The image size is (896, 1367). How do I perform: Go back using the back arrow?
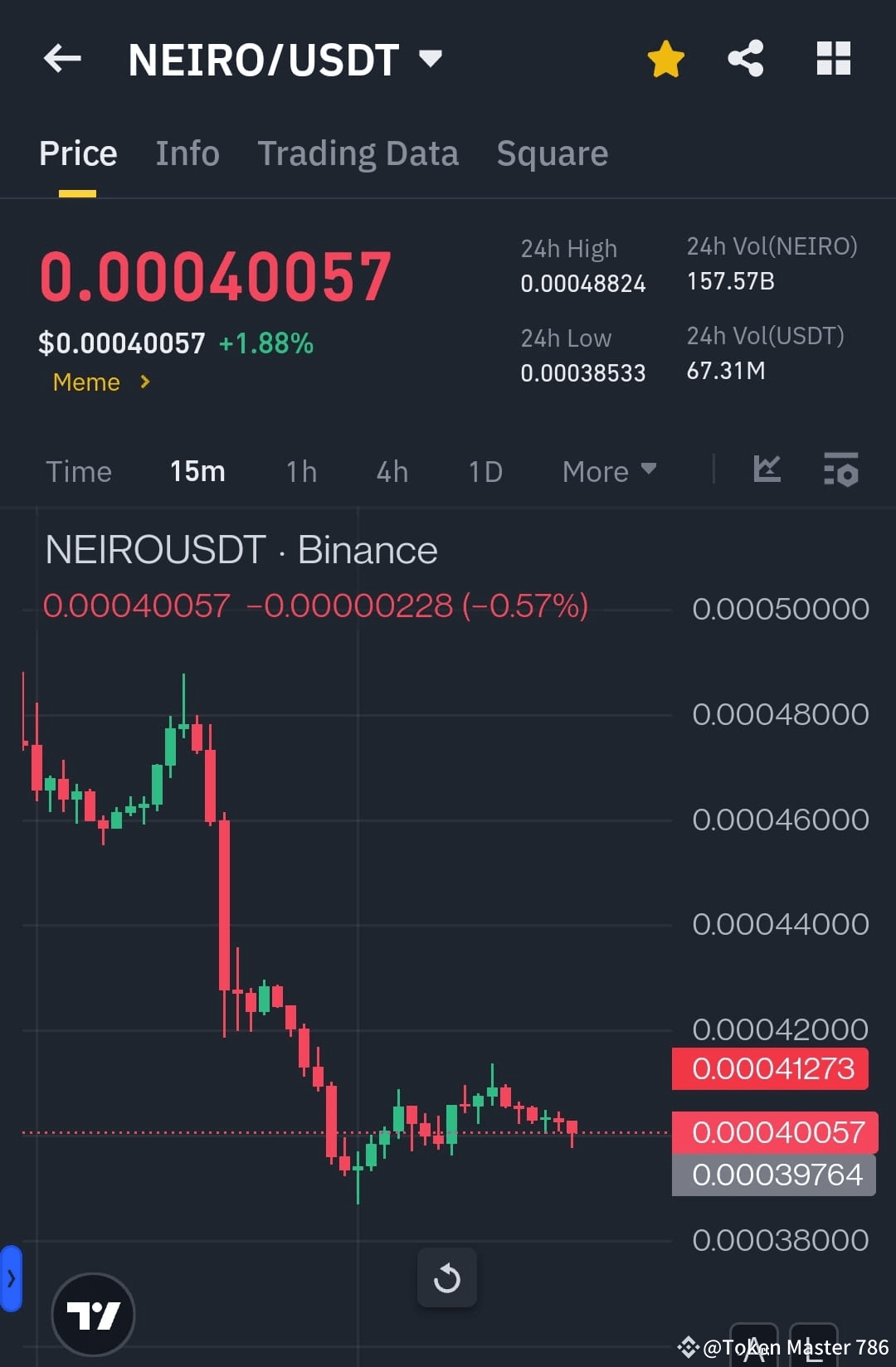[61, 58]
